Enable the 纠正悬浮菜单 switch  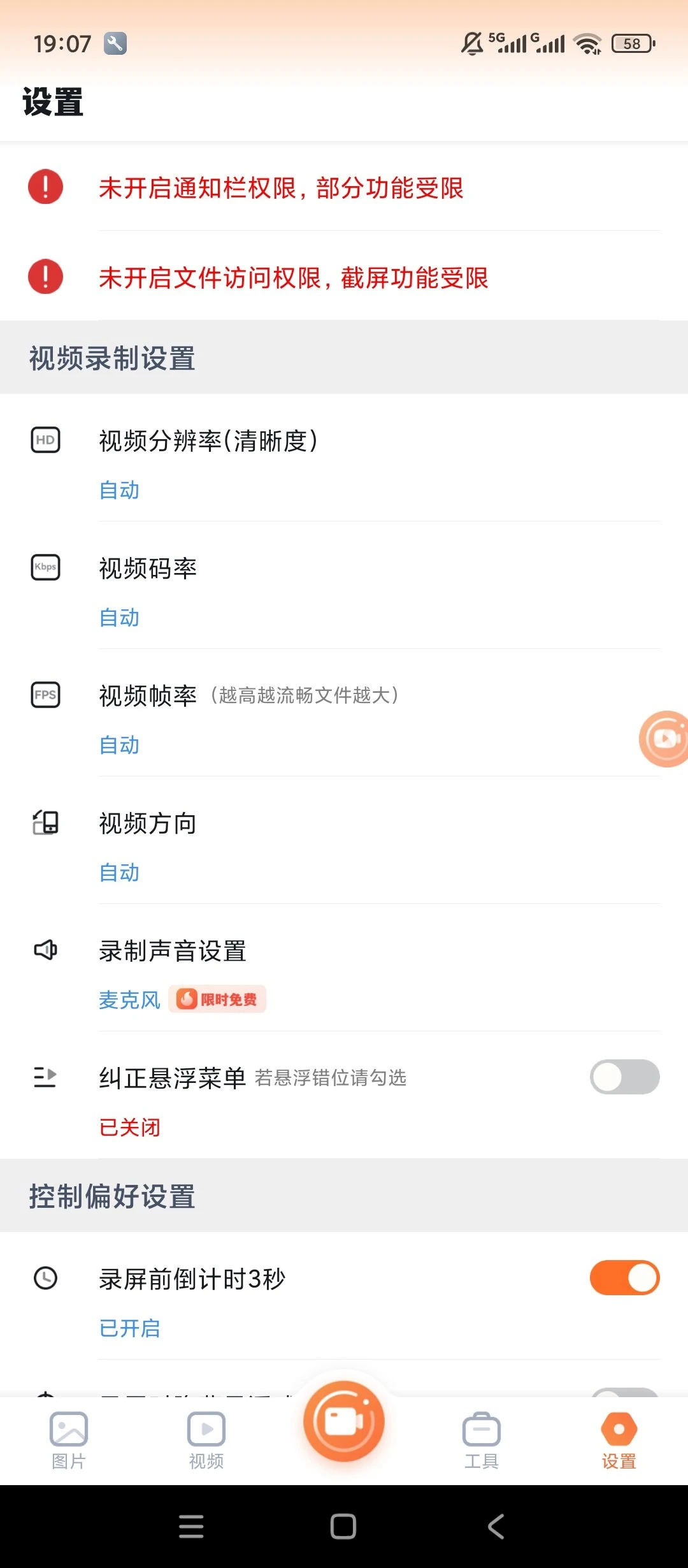[624, 1077]
